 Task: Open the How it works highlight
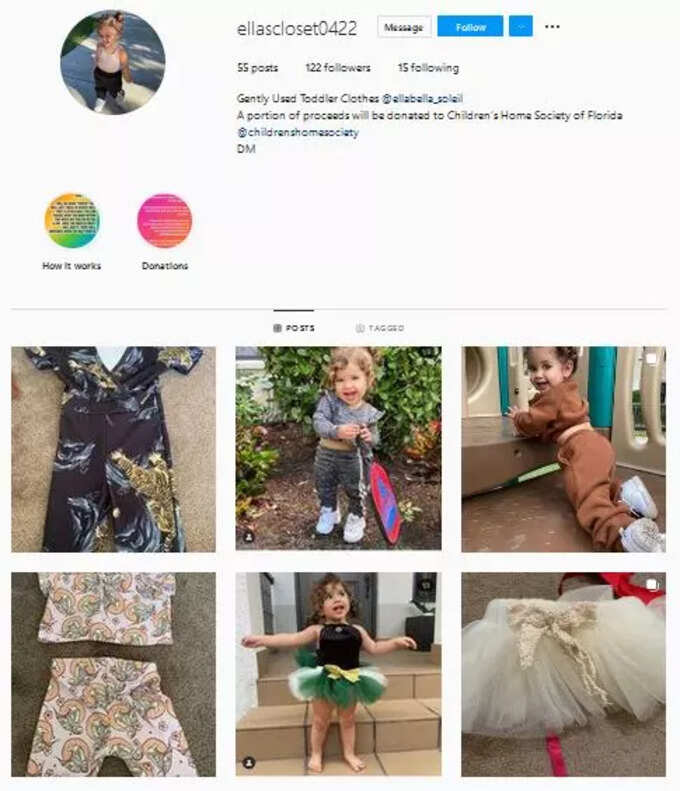point(72,222)
